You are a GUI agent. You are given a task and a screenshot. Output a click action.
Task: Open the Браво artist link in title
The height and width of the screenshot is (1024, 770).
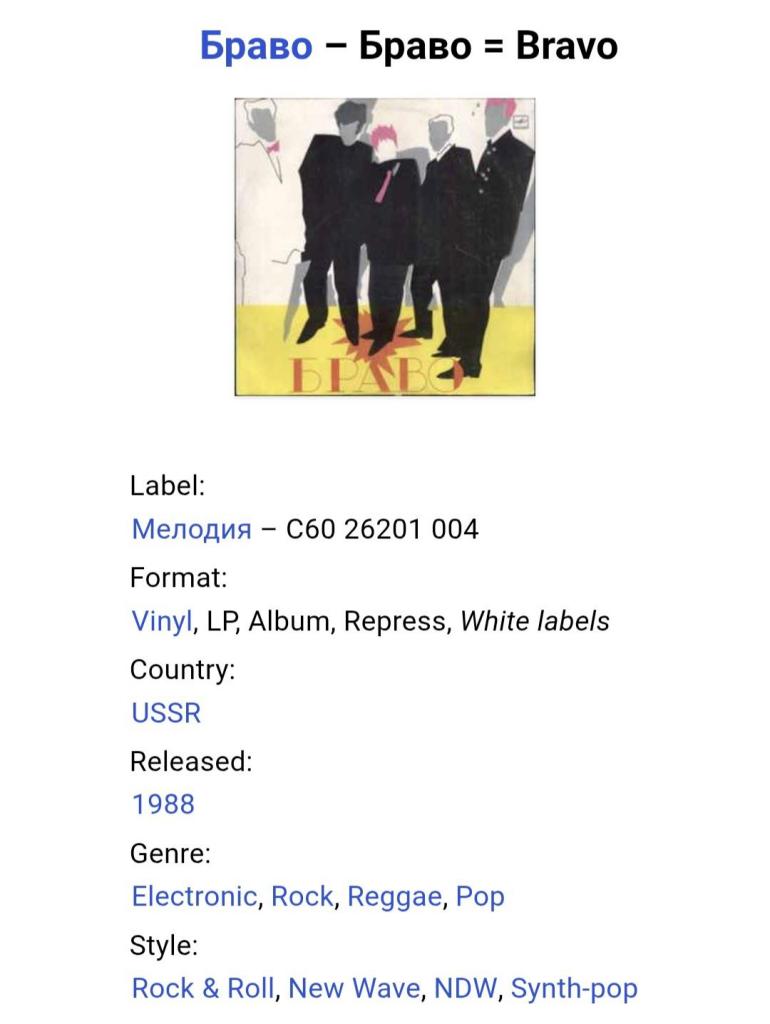pyautogui.click(x=256, y=46)
